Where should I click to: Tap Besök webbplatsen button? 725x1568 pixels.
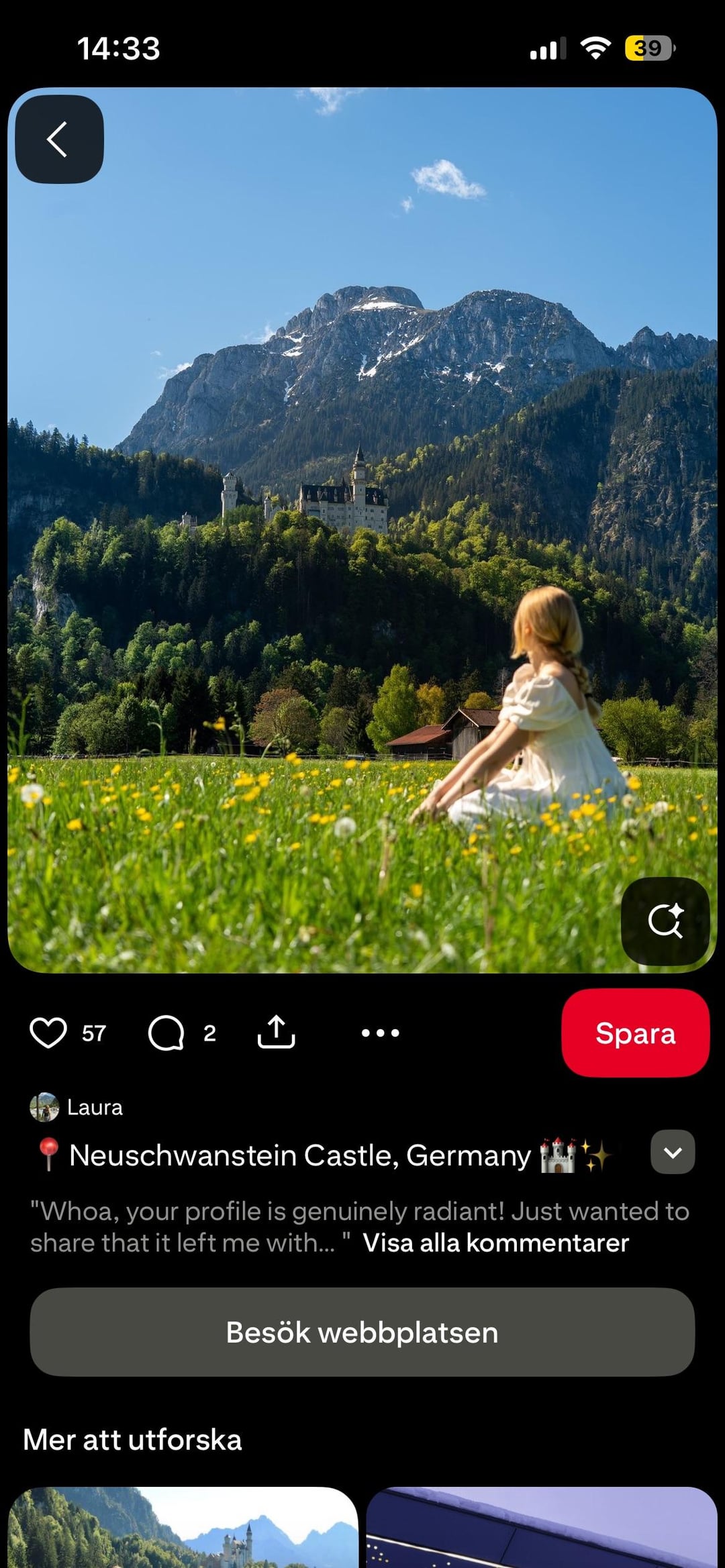[362, 1332]
